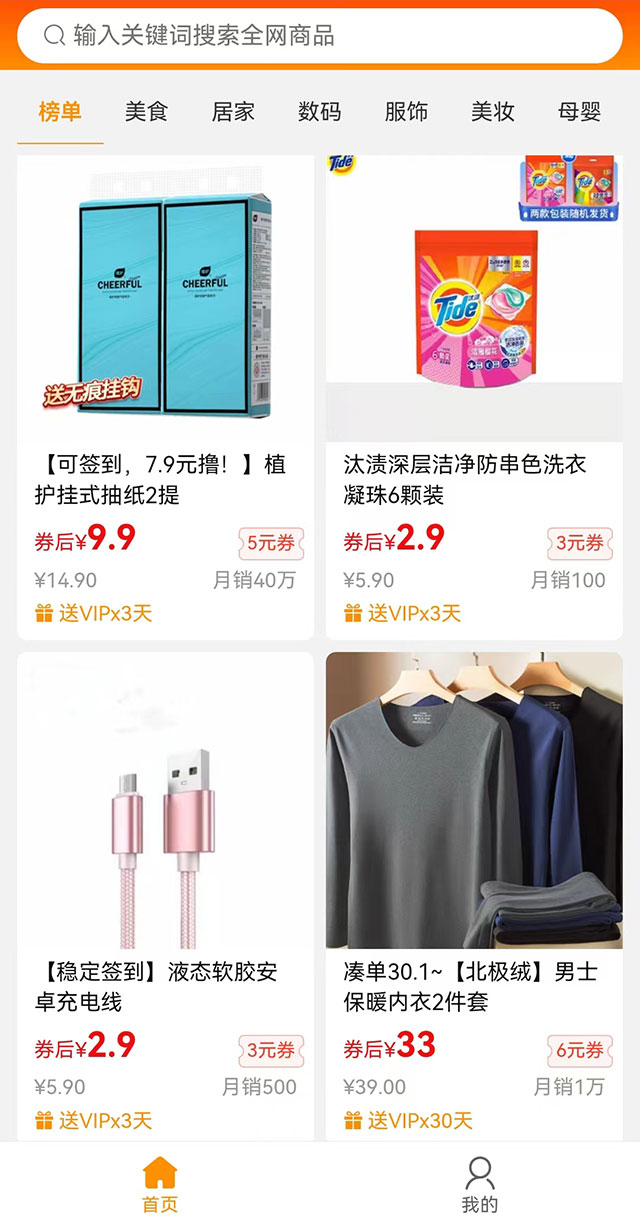Viewport: 640px width, 1227px height.
Task: Open the 汰渍洗衣凝珠6颗装 product card
Action: point(474,300)
